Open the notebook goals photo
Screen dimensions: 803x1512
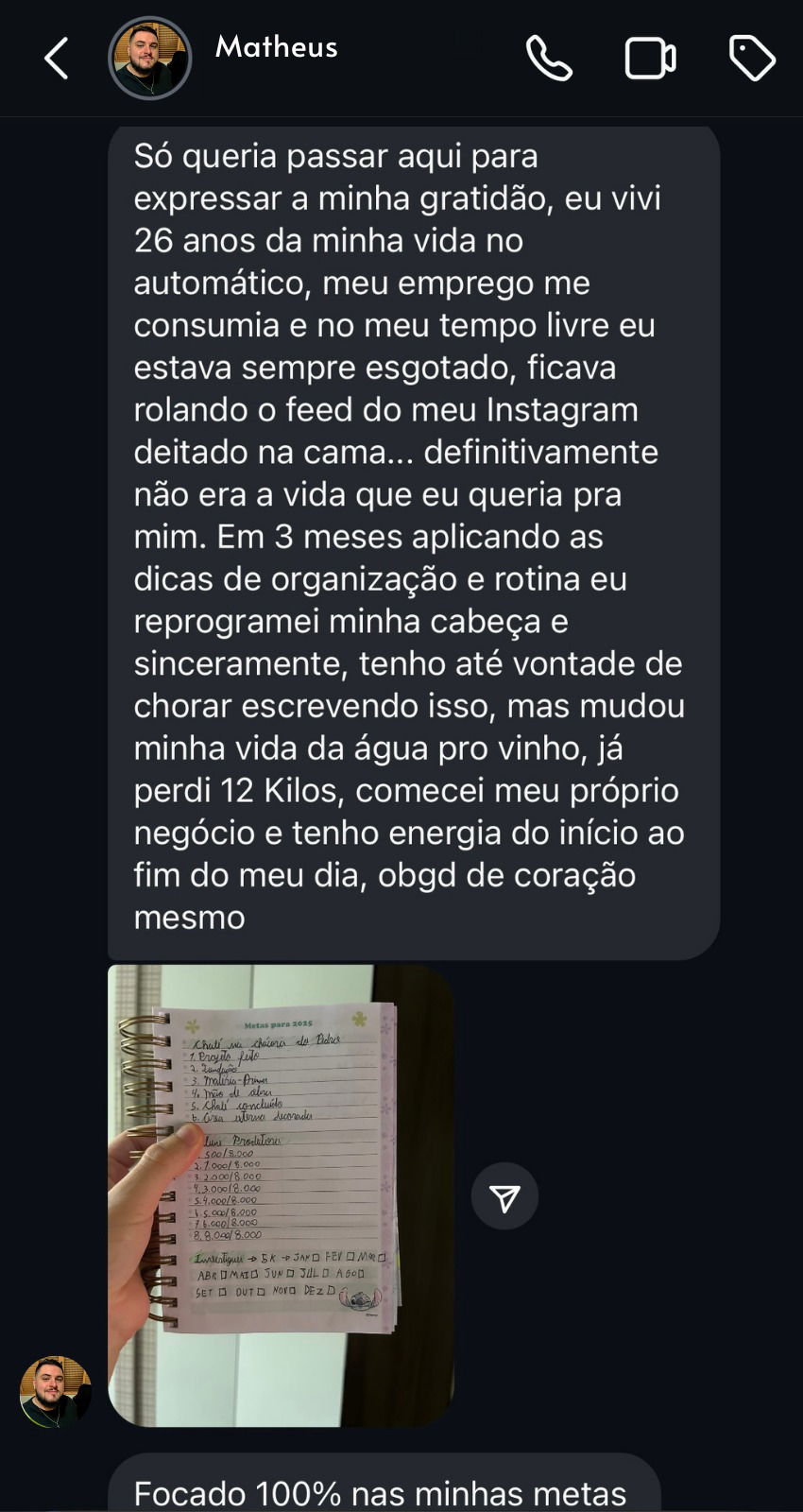click(281, 1195)
